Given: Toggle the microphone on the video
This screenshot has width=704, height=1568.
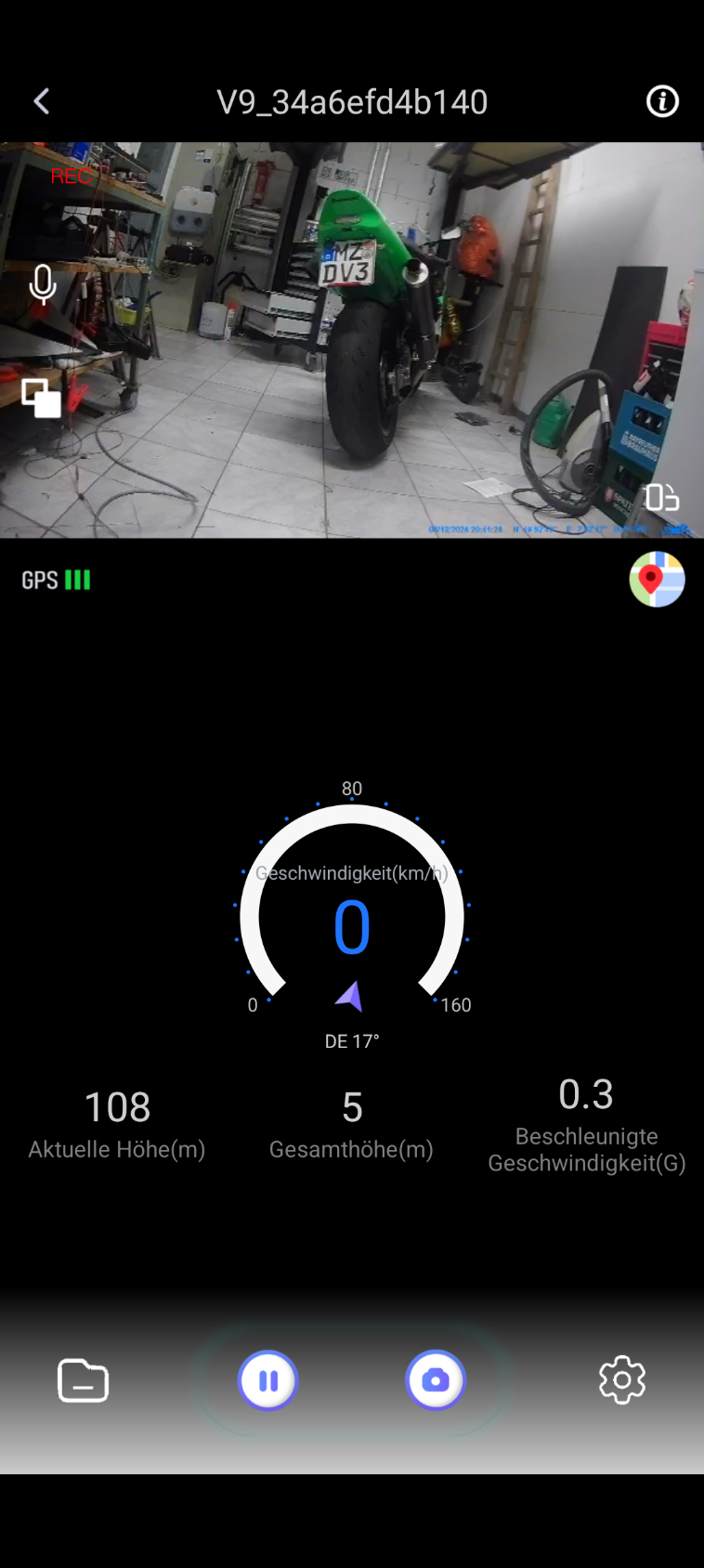Looking at the screenshot, I should coord(43,285).
